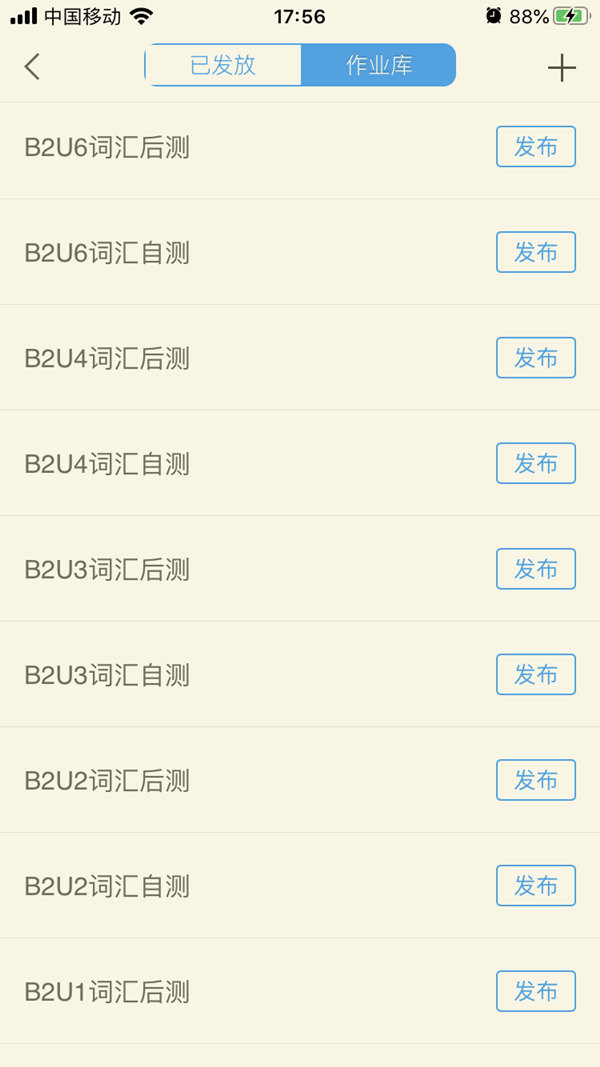
Task: Publish the B2U2词汇后测 assignment
Action: point(536,780)
